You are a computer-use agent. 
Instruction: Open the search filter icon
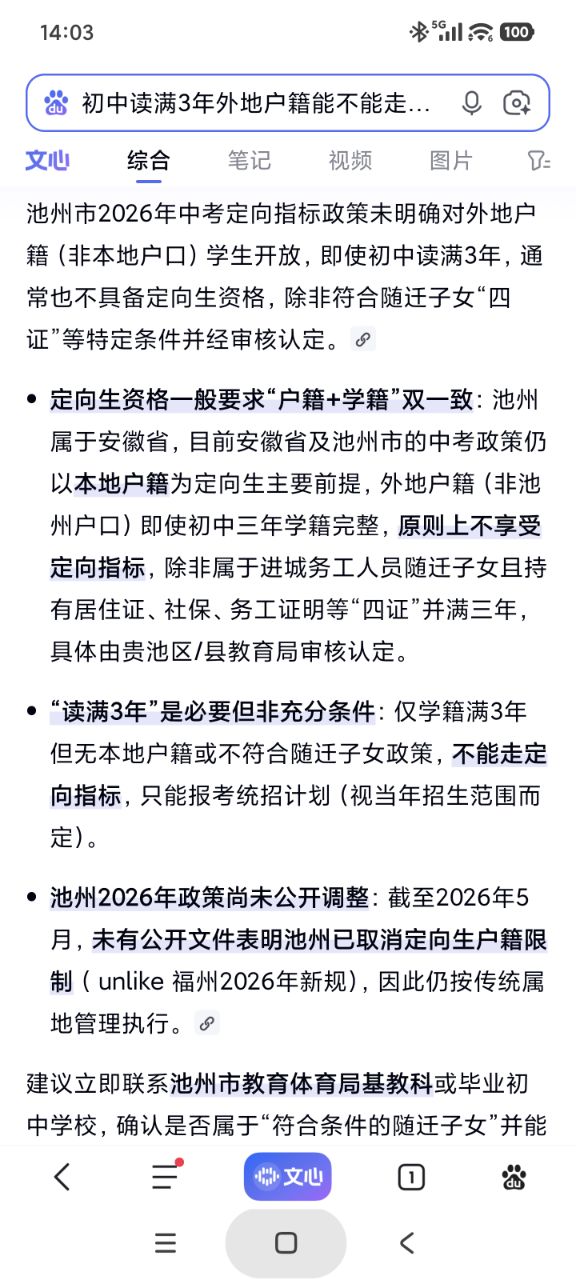pyautogui.click(x=539, y=160)
